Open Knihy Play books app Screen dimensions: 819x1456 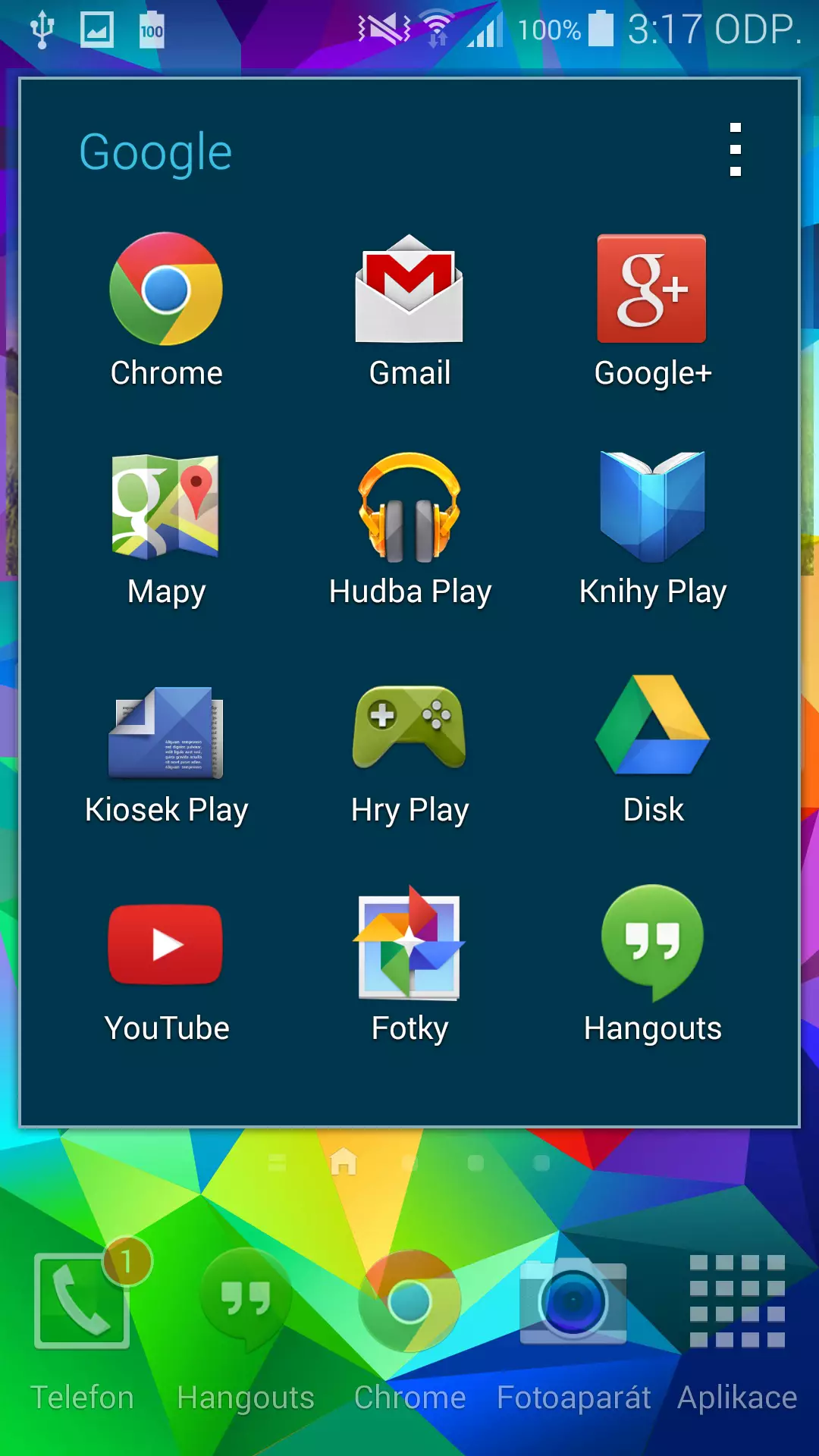(x=652, y=529)
